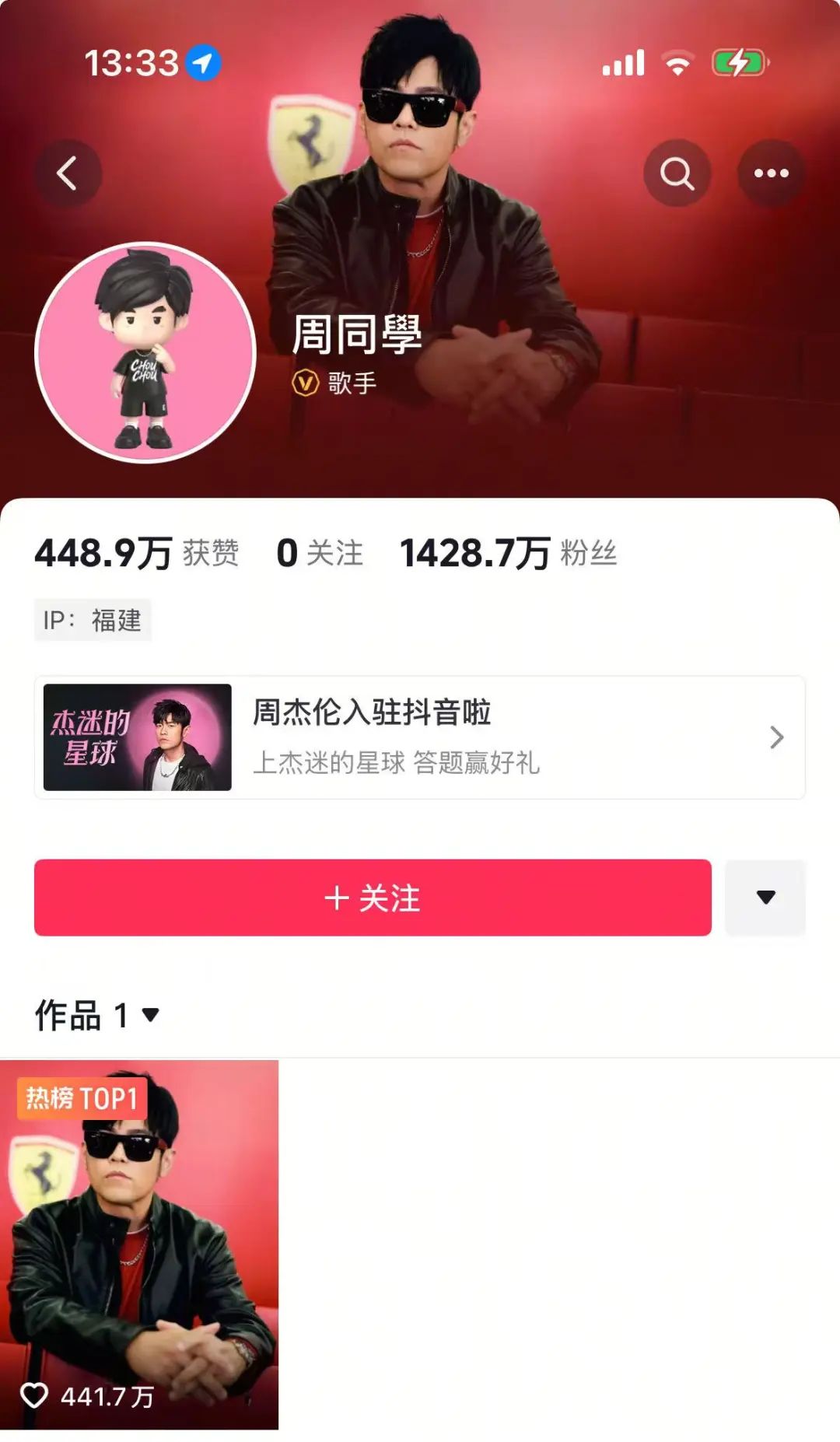Screen dimensions: 840x1442
Task: View the cartoon profile avatar
Action: coord(145,352)
